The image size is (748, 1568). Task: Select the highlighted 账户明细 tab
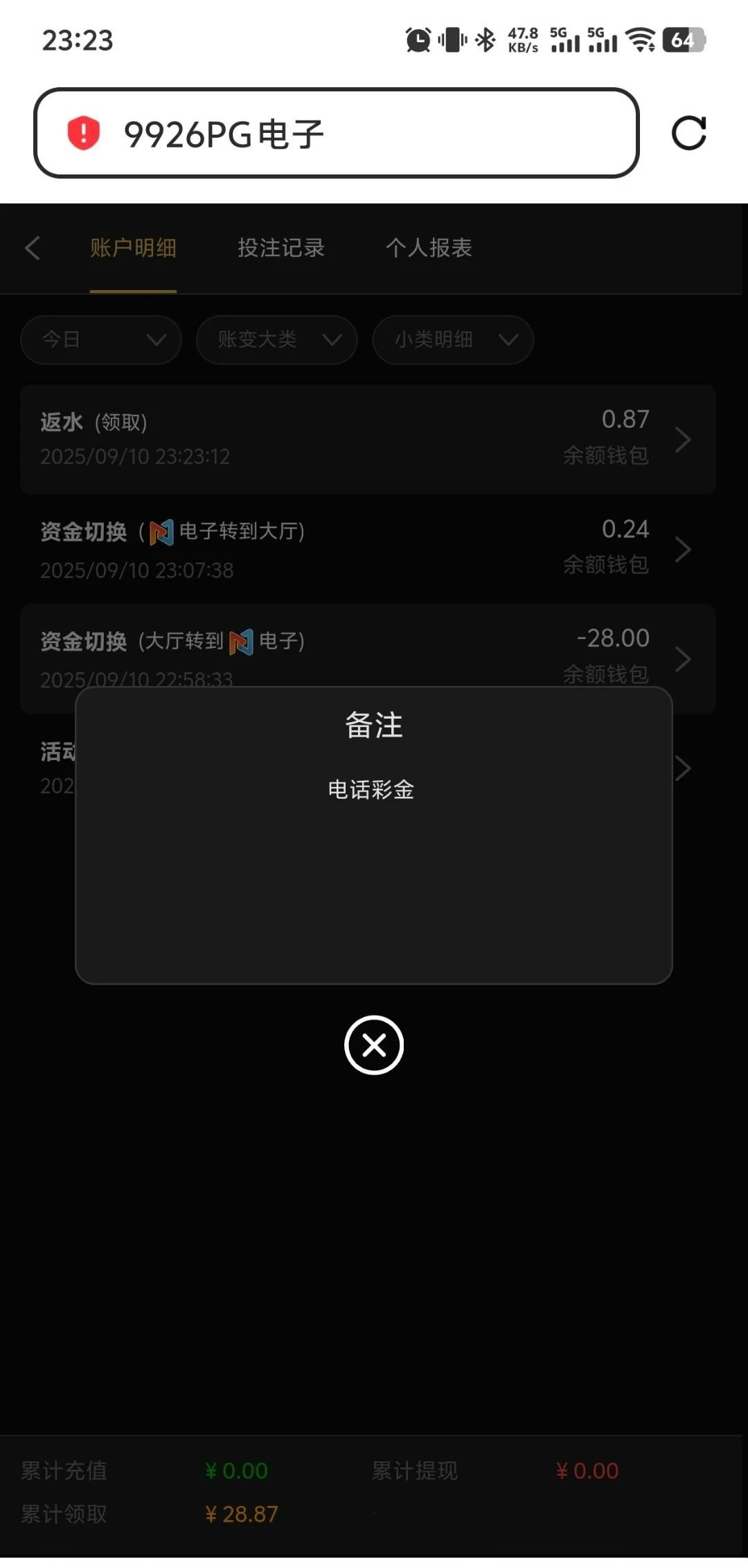134,248
